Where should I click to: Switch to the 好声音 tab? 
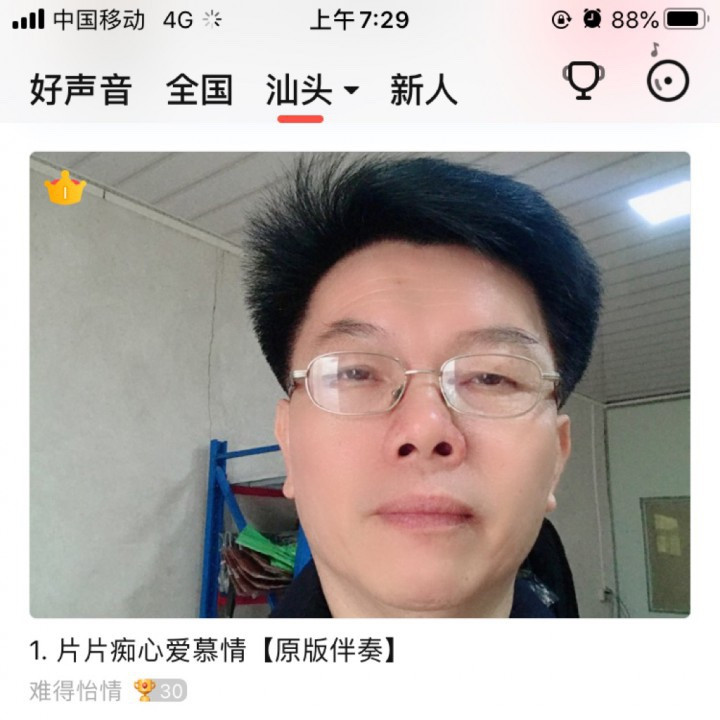coord(81,90)
